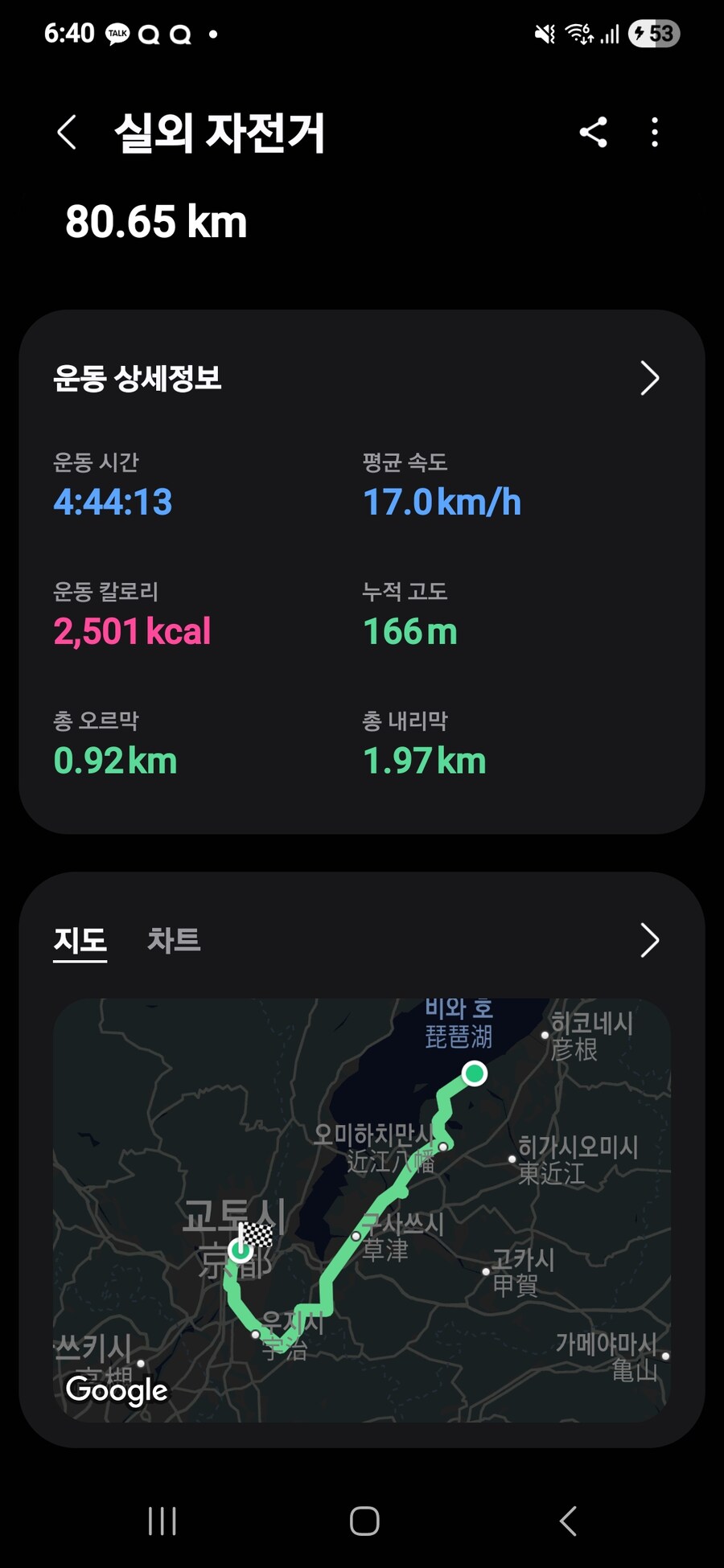Select the 지도 tab

(80, 940)
